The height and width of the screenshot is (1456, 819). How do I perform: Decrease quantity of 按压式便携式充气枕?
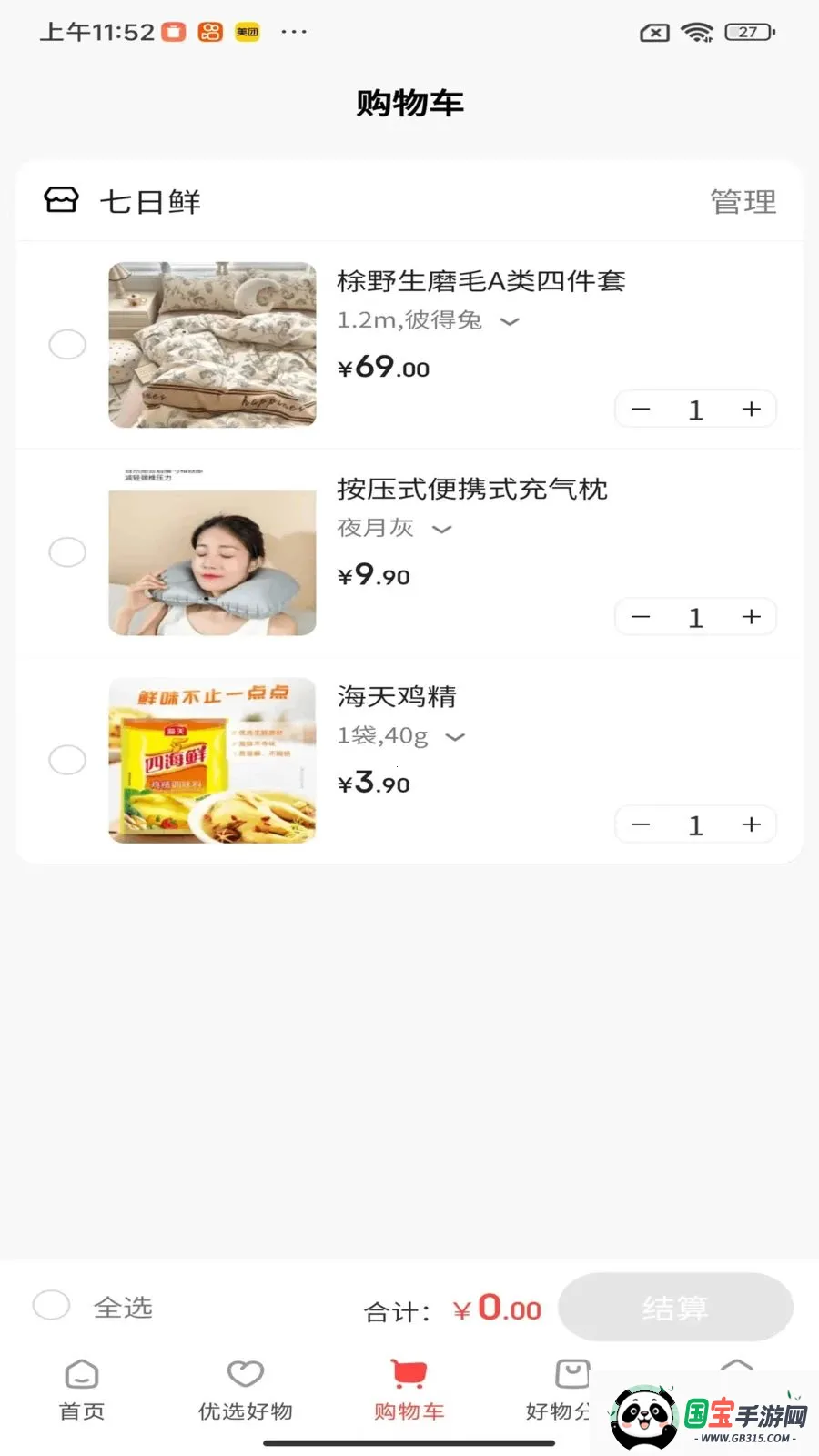click(x=641, y=617)
